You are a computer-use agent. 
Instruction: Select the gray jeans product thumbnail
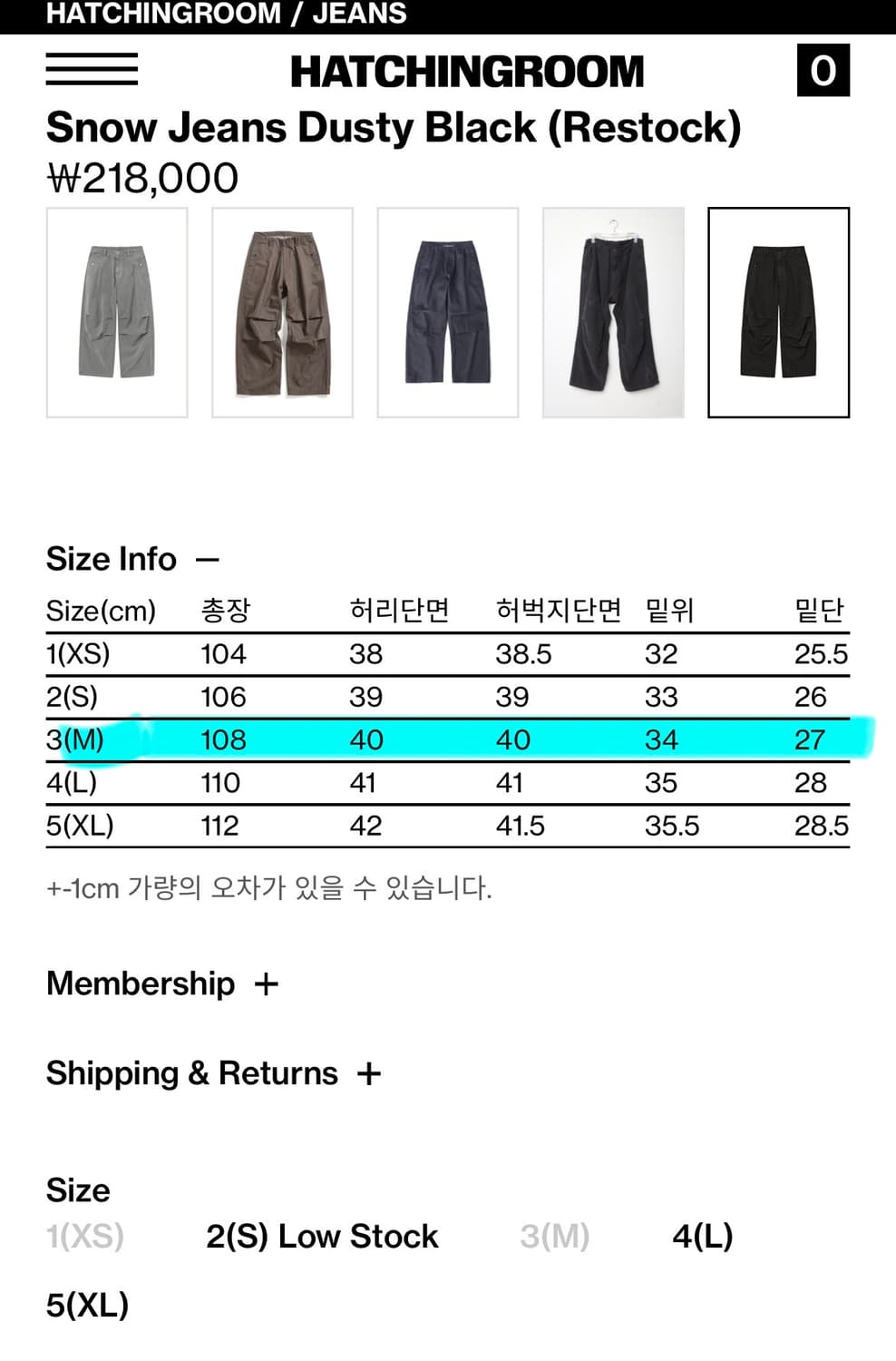coord(116,311)
